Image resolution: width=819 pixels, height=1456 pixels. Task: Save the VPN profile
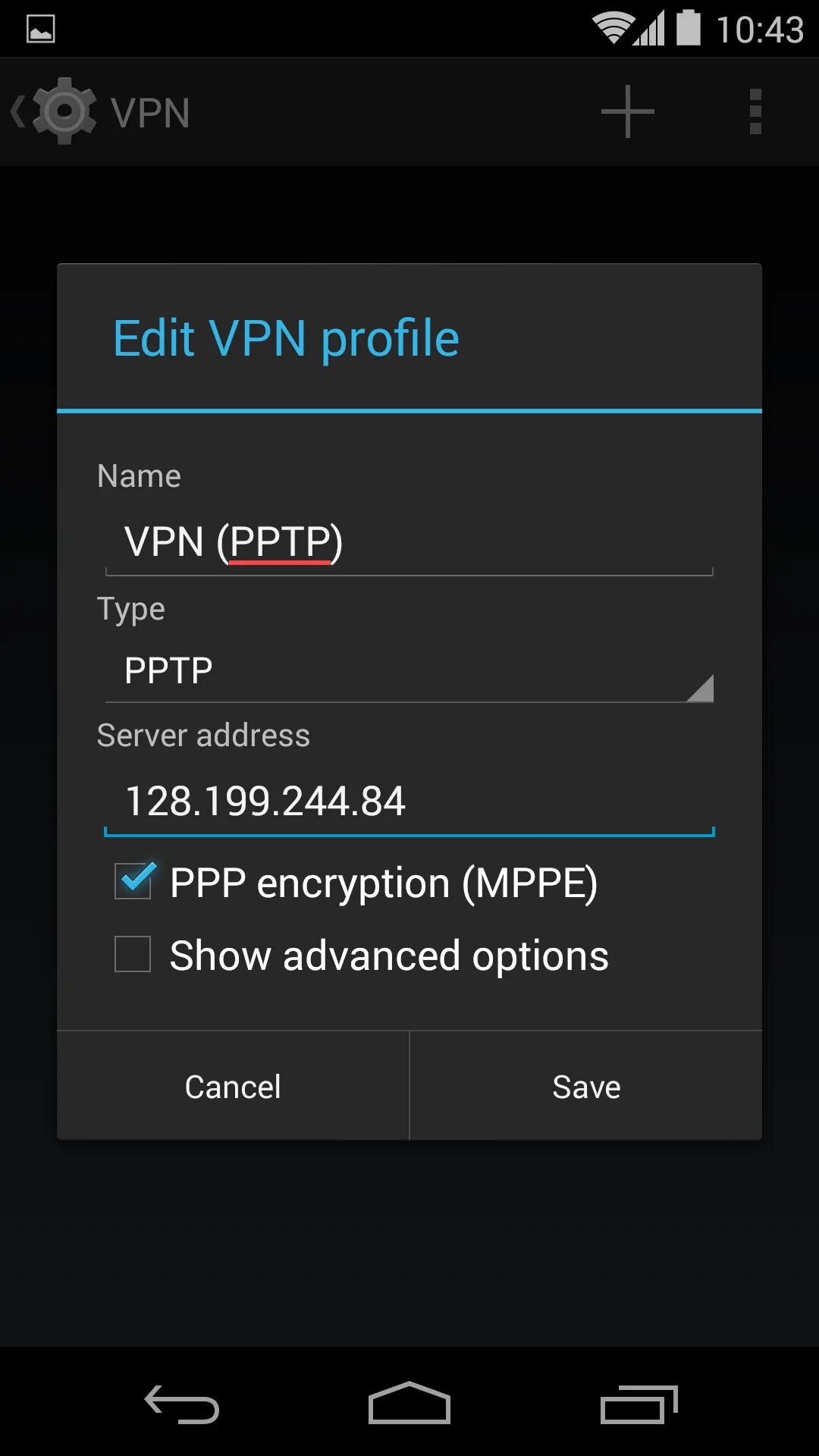[586, 1086]
